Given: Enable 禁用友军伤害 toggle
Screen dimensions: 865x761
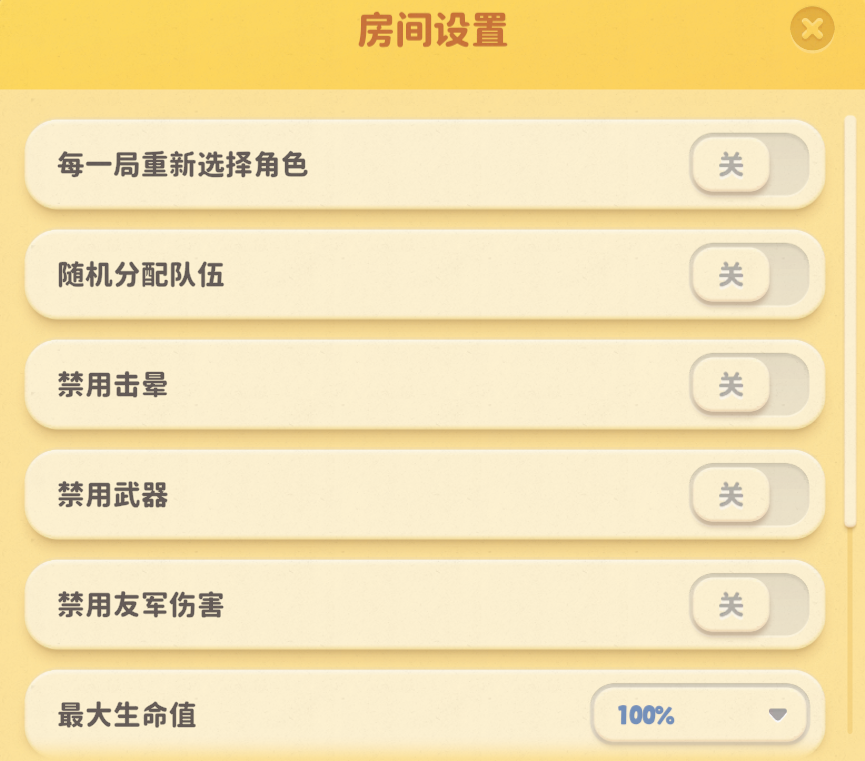Looking at the screenshot, I should coord(749,605).
